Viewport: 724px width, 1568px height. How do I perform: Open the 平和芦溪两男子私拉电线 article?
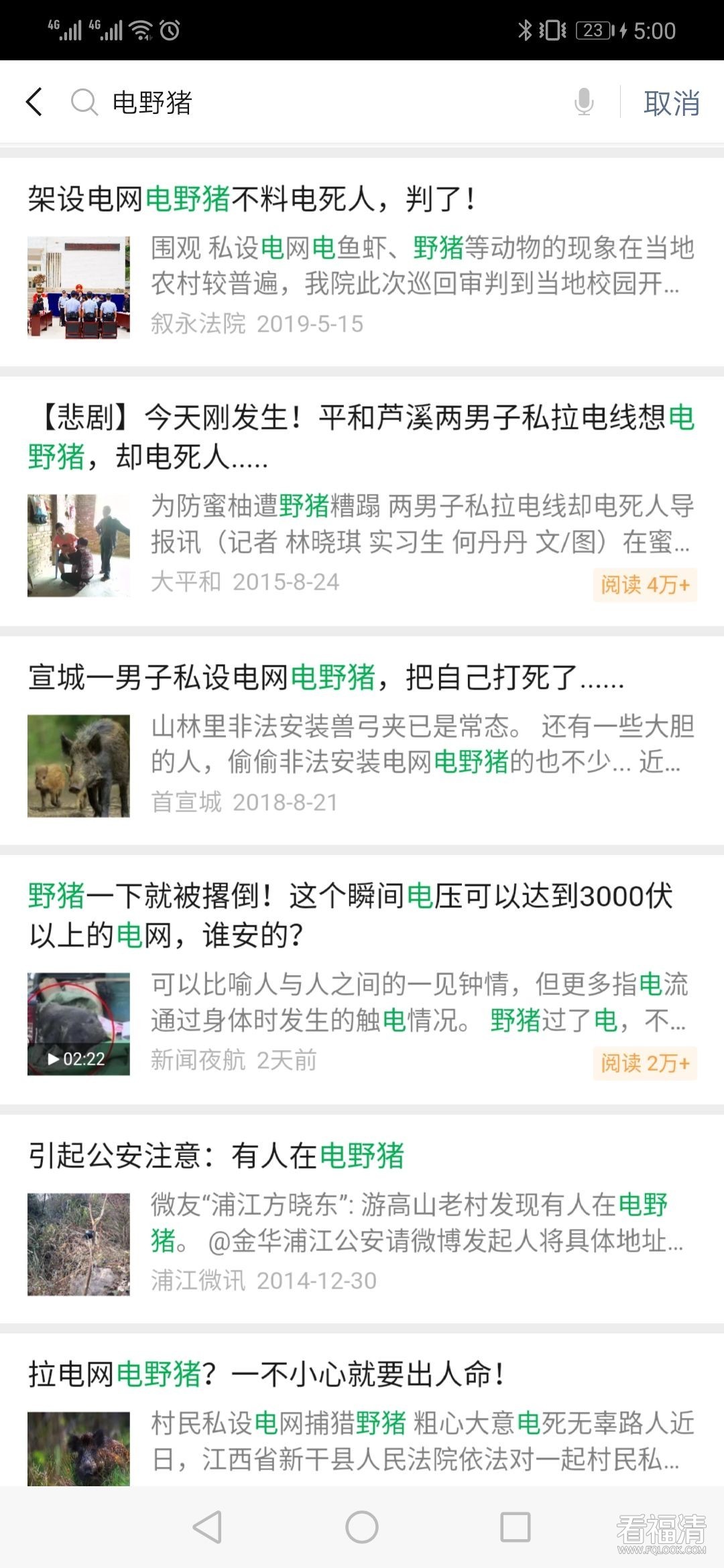tap(361, 437)
